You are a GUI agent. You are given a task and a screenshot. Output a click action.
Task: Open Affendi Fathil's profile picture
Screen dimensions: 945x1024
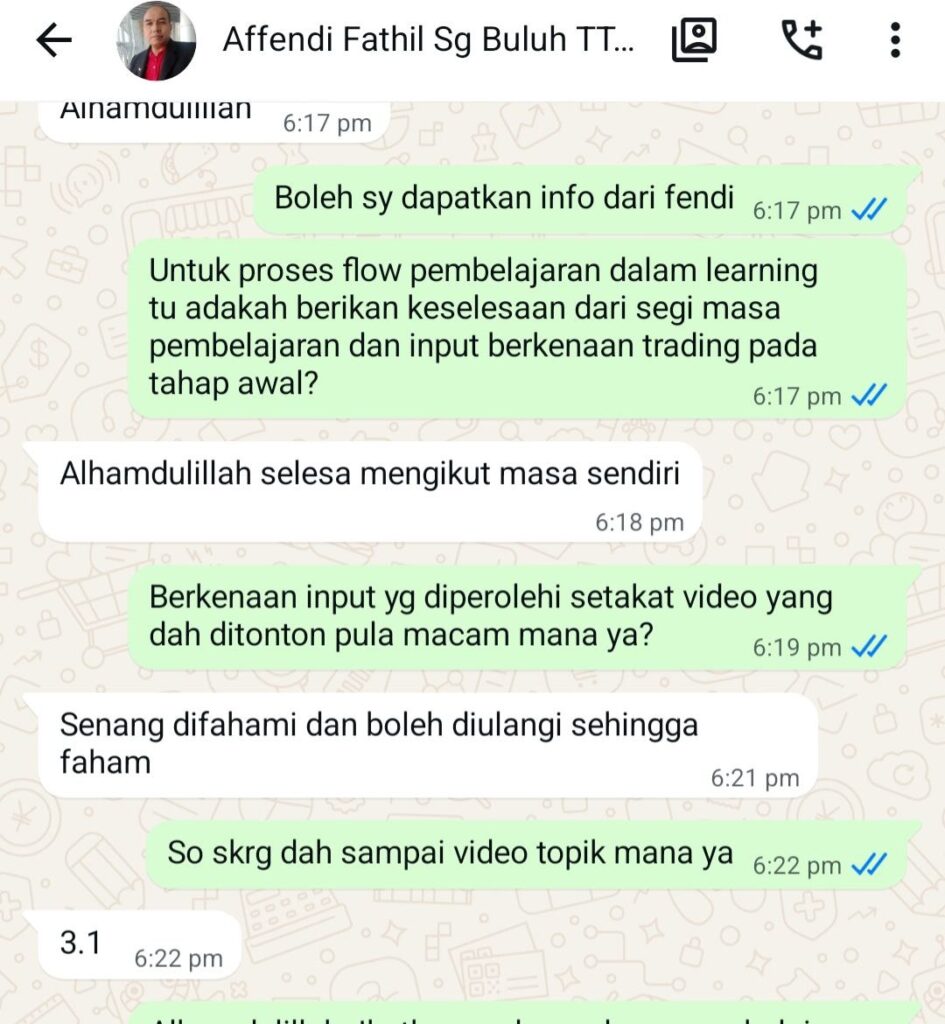click(155, 41)
